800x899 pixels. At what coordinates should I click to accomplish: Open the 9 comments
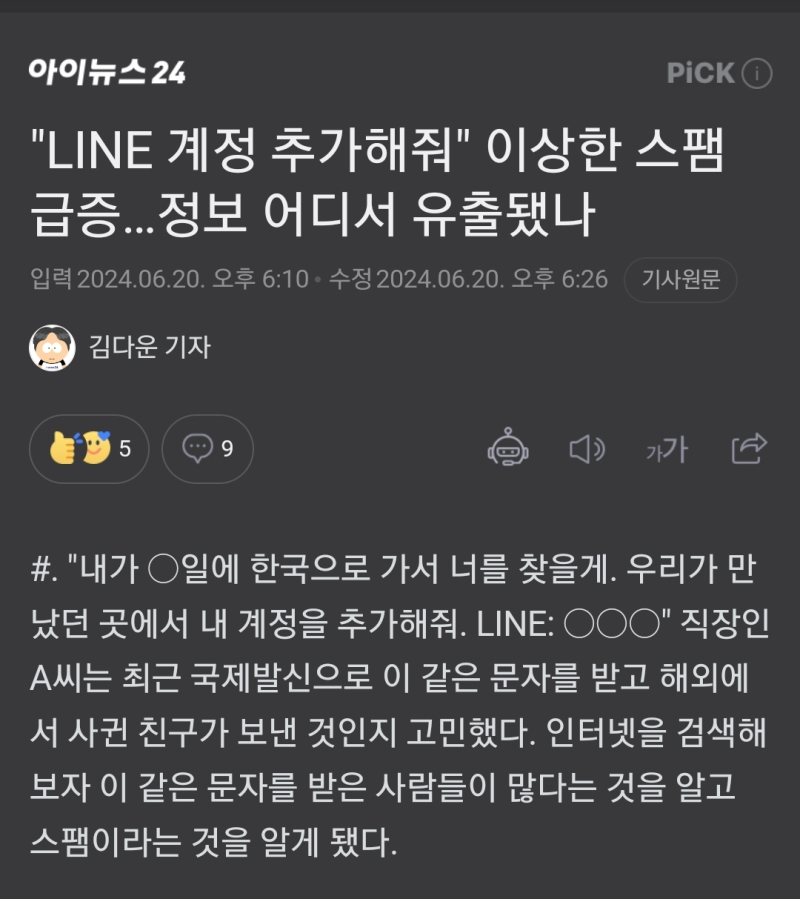click(207, 449)
